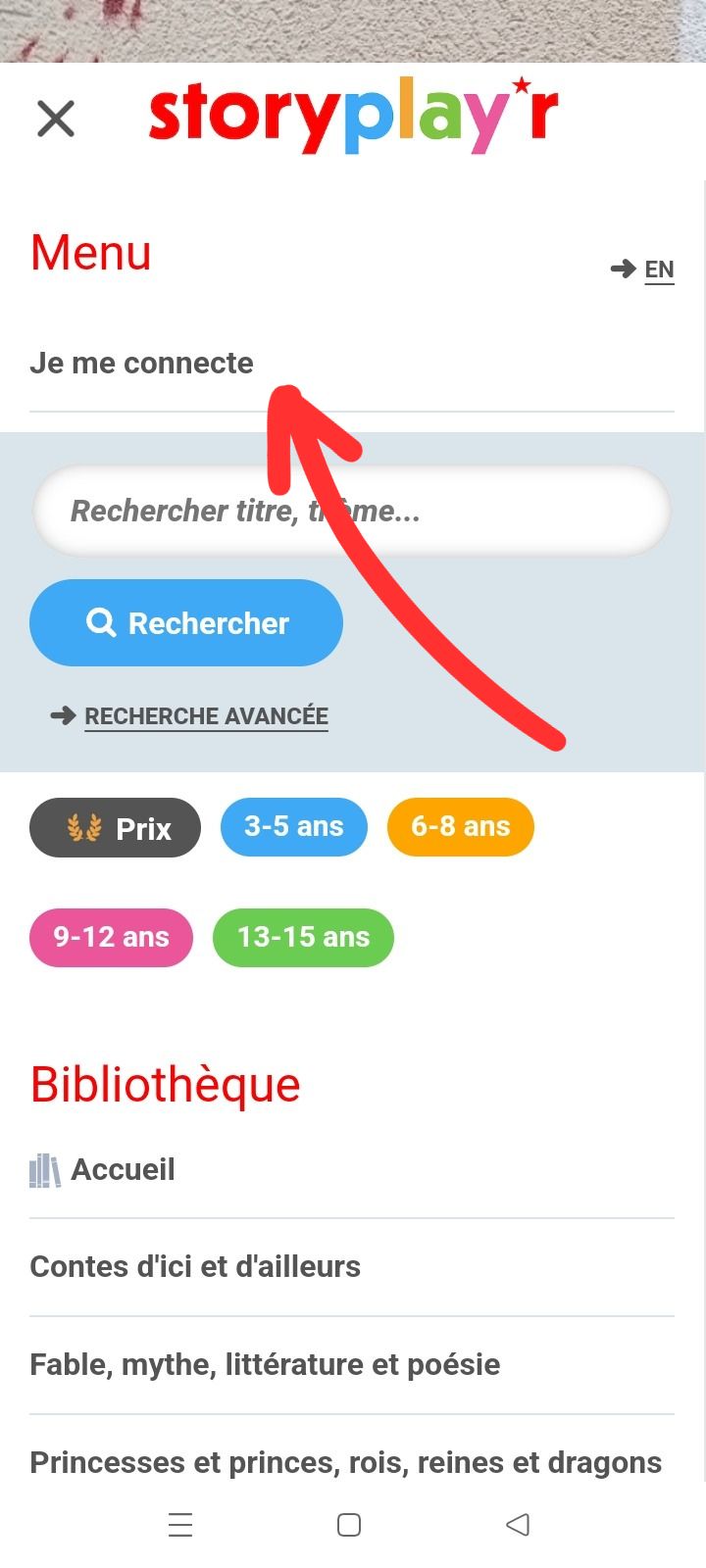Screen dimensions: 706x1568
Task: Tap the Android back button
Action: pos(518,1525)
